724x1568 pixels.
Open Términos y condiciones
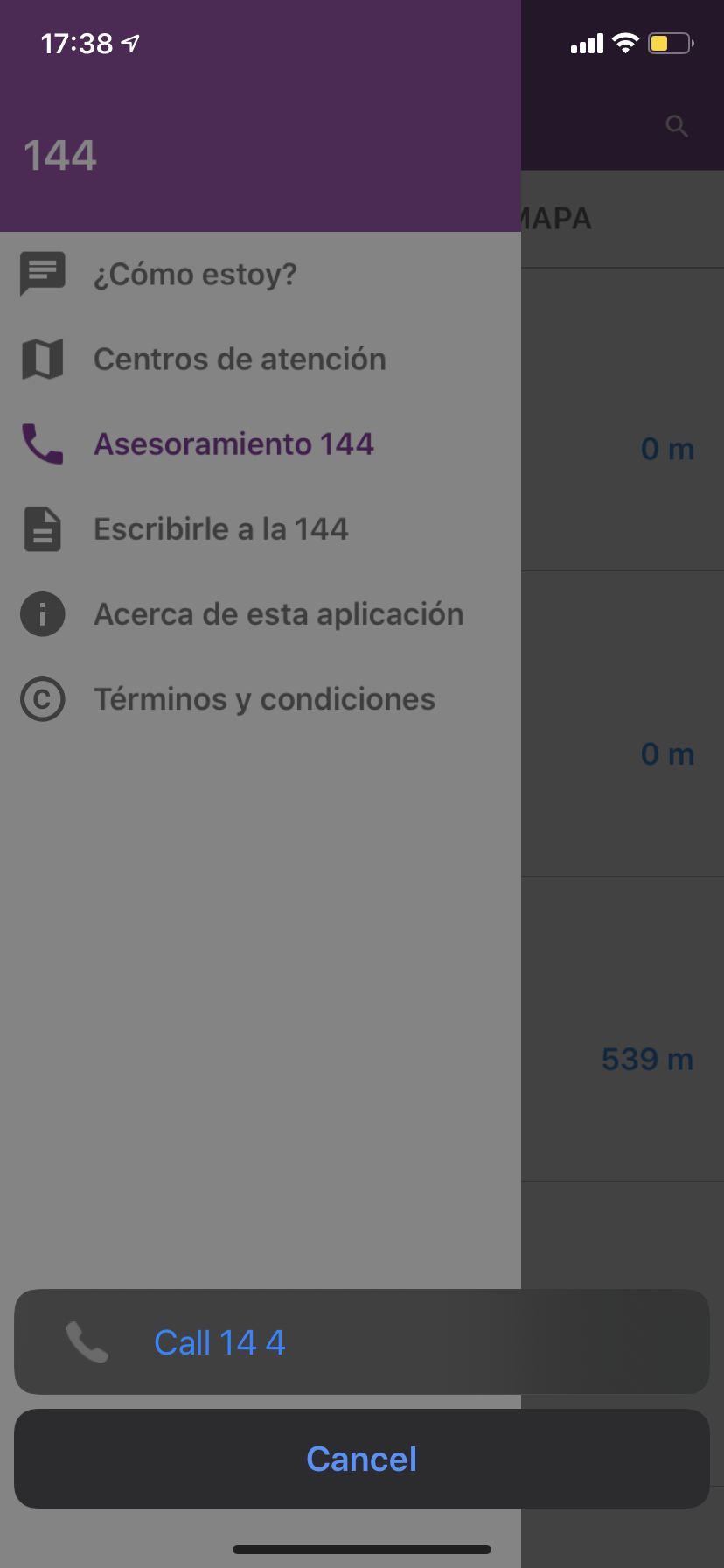click(264, 699)
